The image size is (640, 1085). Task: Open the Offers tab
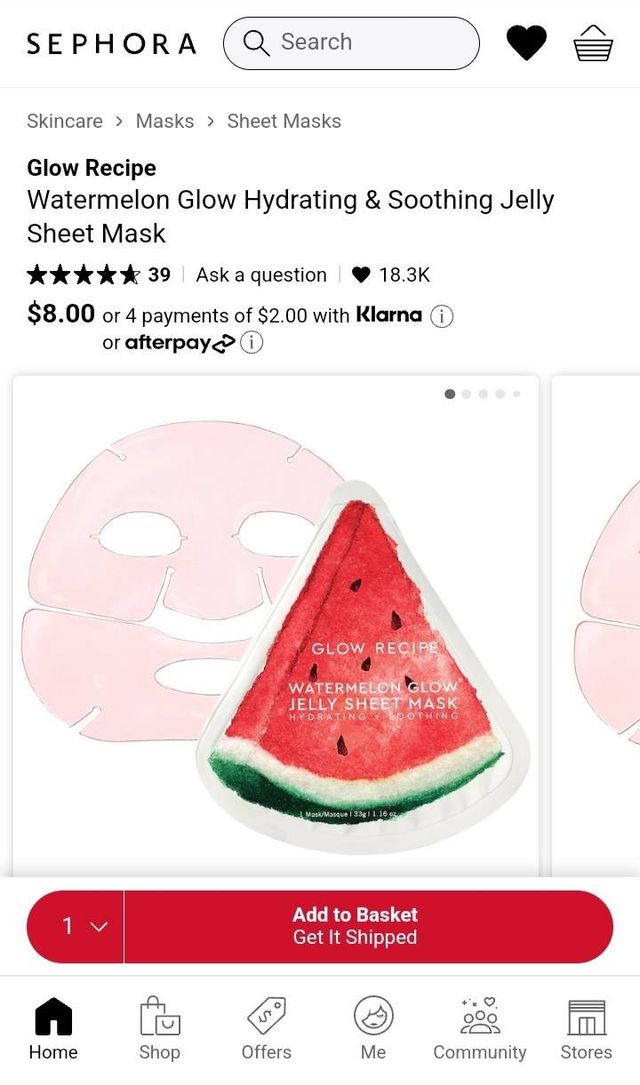(x=266, y=1029)
